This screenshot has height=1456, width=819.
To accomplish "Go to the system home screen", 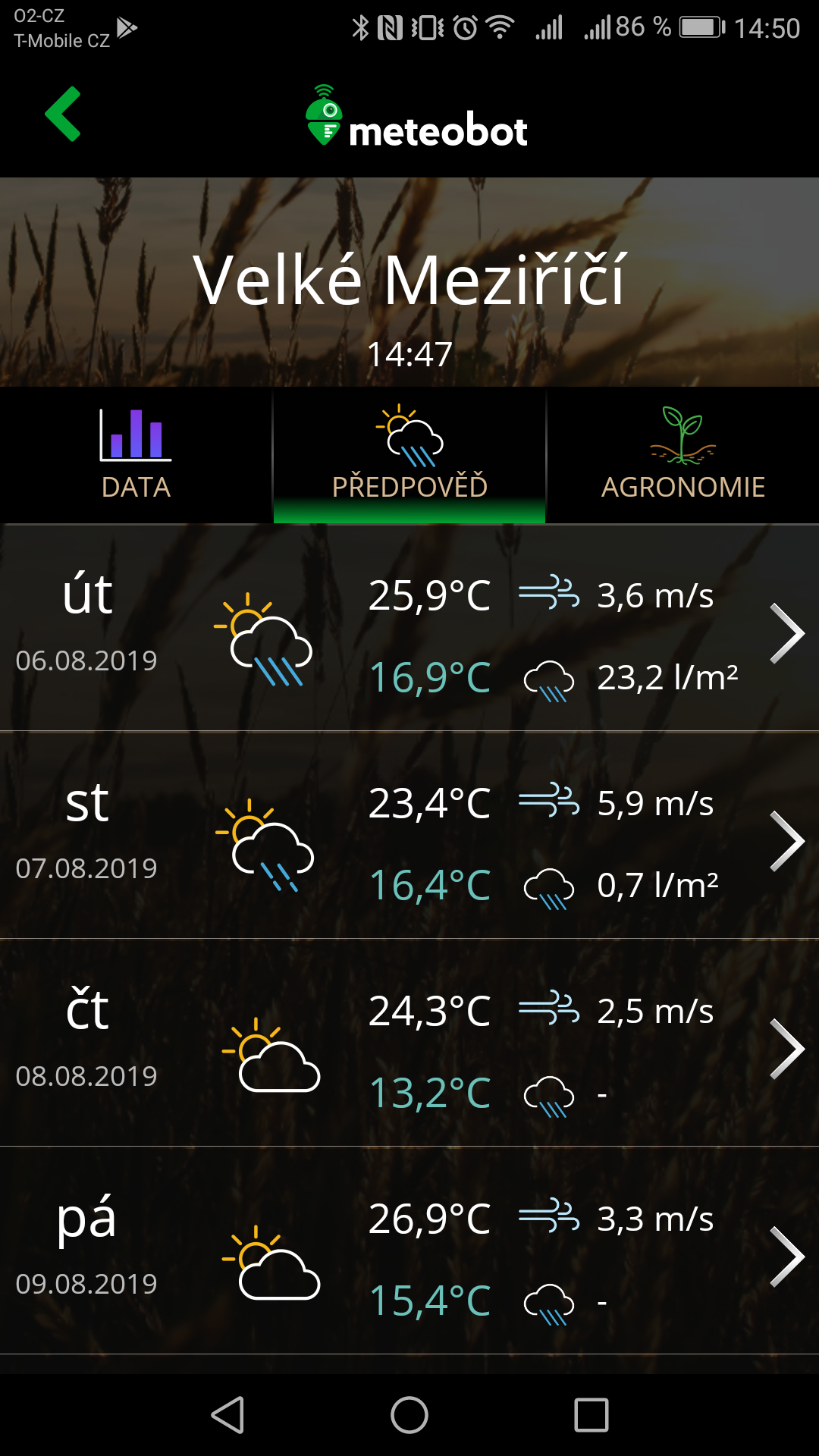I will pyautogui.click(x=409, y=1415).
